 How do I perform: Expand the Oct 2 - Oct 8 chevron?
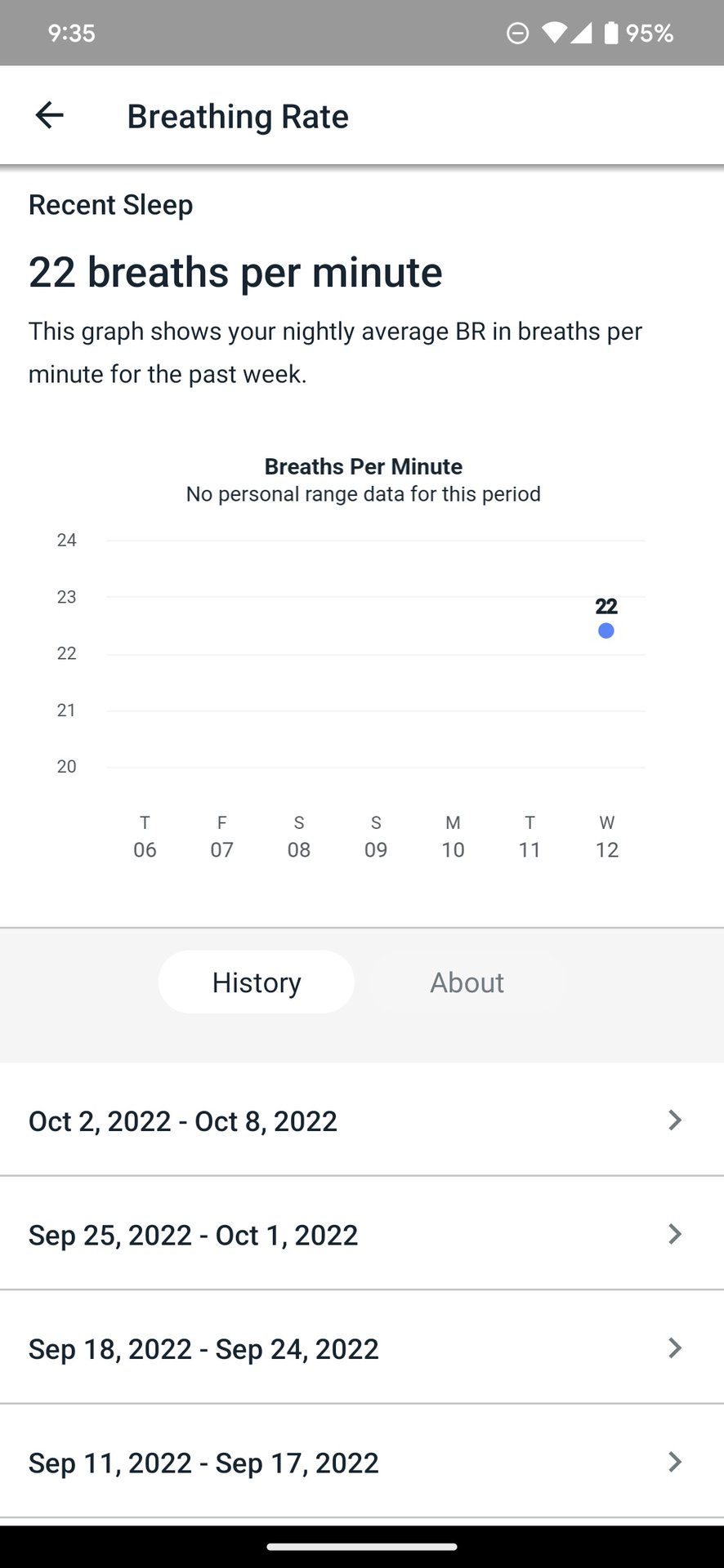point(673,1120)
